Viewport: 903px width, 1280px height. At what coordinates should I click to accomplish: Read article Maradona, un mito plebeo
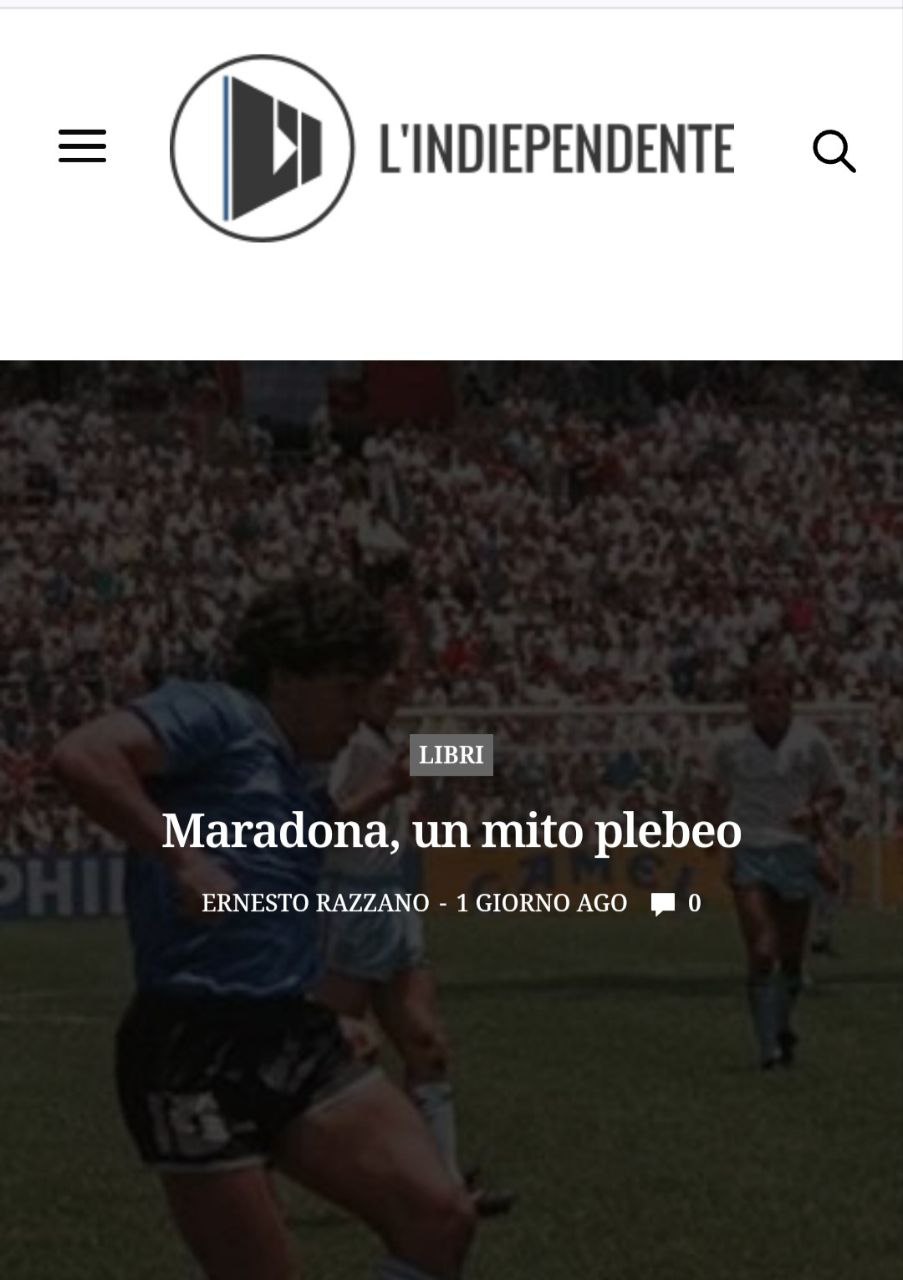point(451,831)
